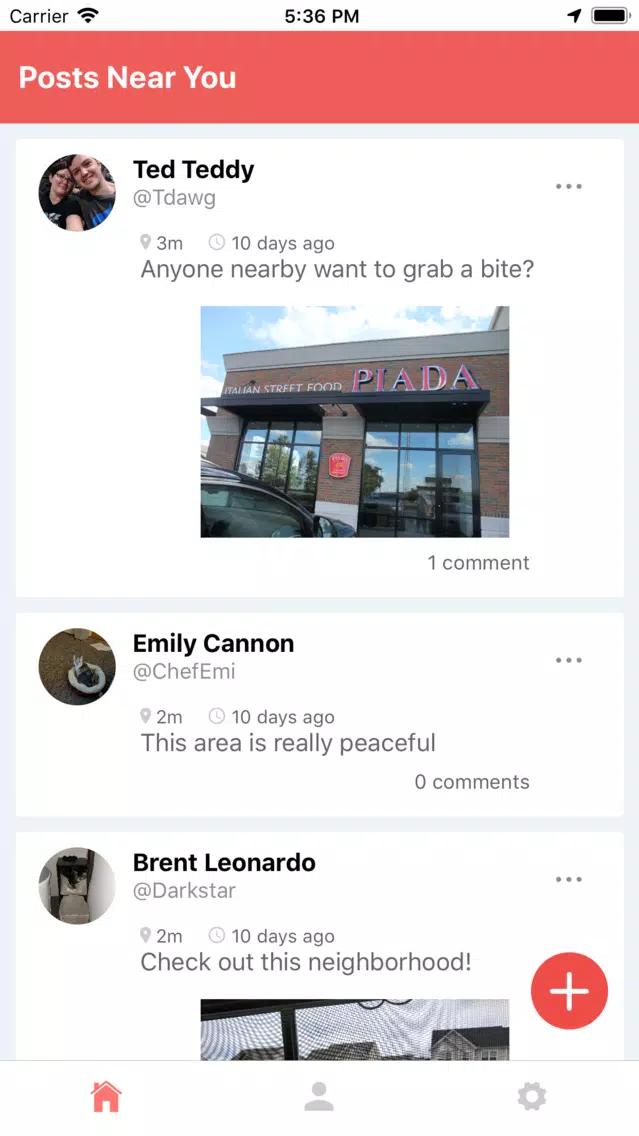Open the options menu on Emily Cannon's post
This screenshot has width=639, height=1136.
pos(568,660)
